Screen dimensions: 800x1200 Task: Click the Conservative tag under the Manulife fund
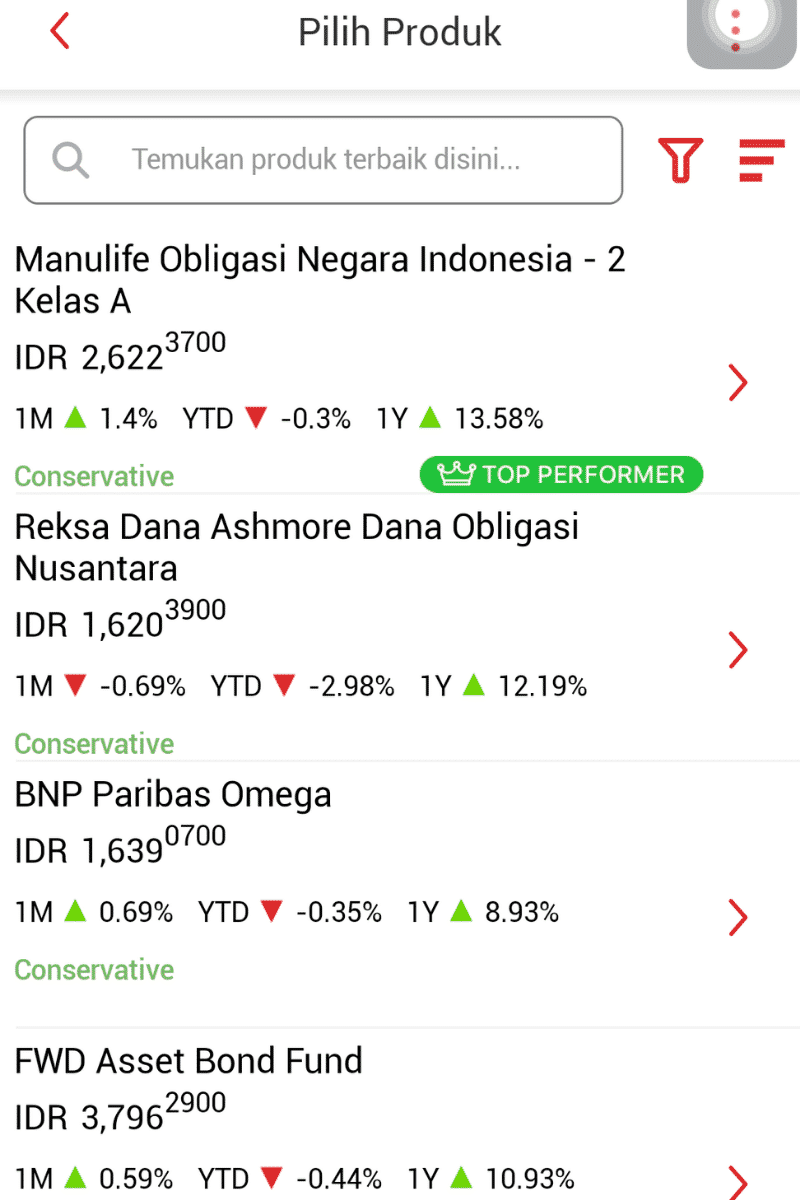click(94, 477)
